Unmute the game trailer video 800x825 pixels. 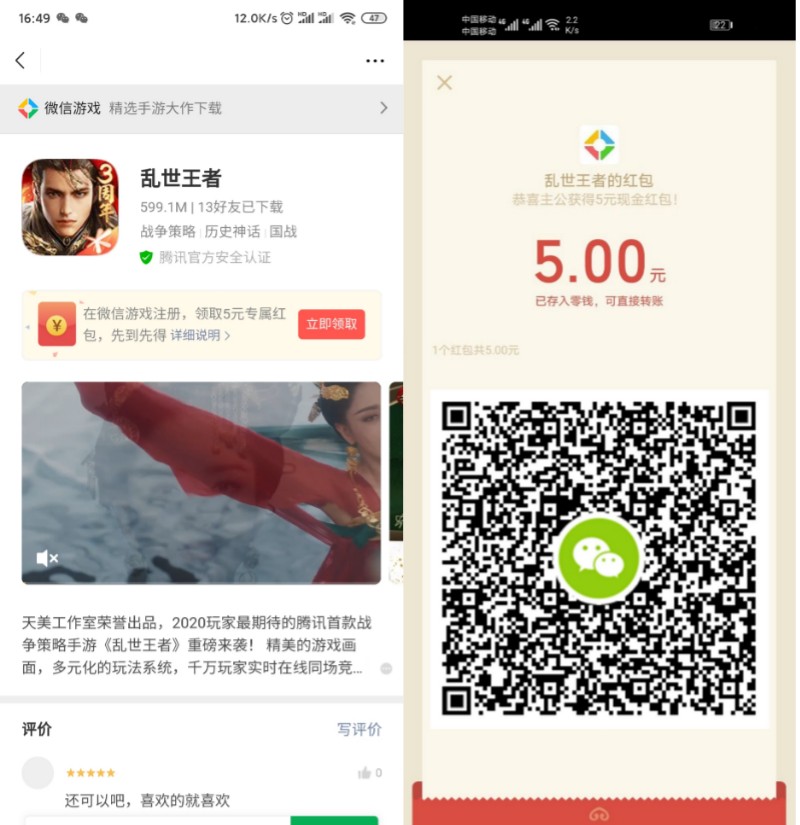point(47,558)
